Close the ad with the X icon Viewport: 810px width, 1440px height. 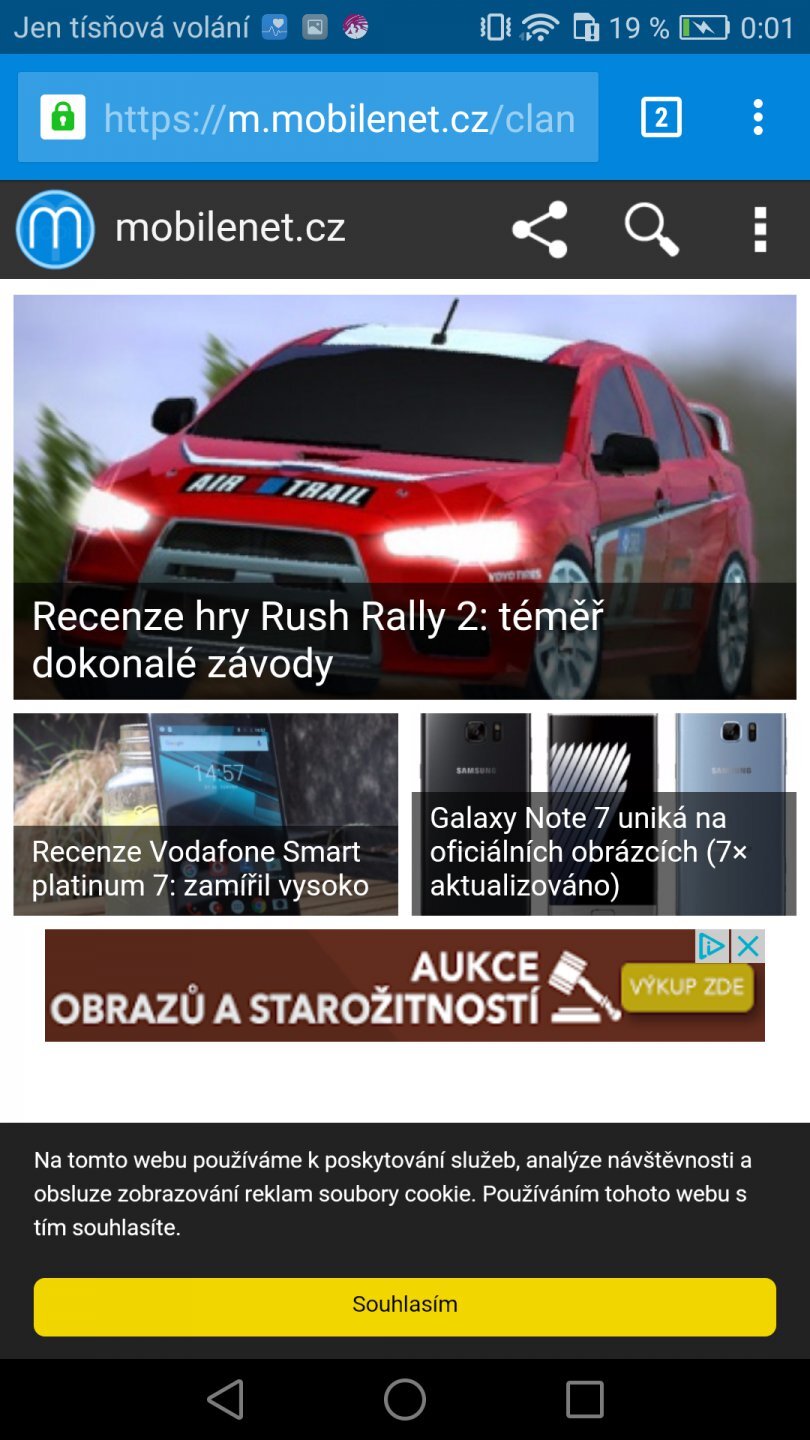(x=748, y=946)
